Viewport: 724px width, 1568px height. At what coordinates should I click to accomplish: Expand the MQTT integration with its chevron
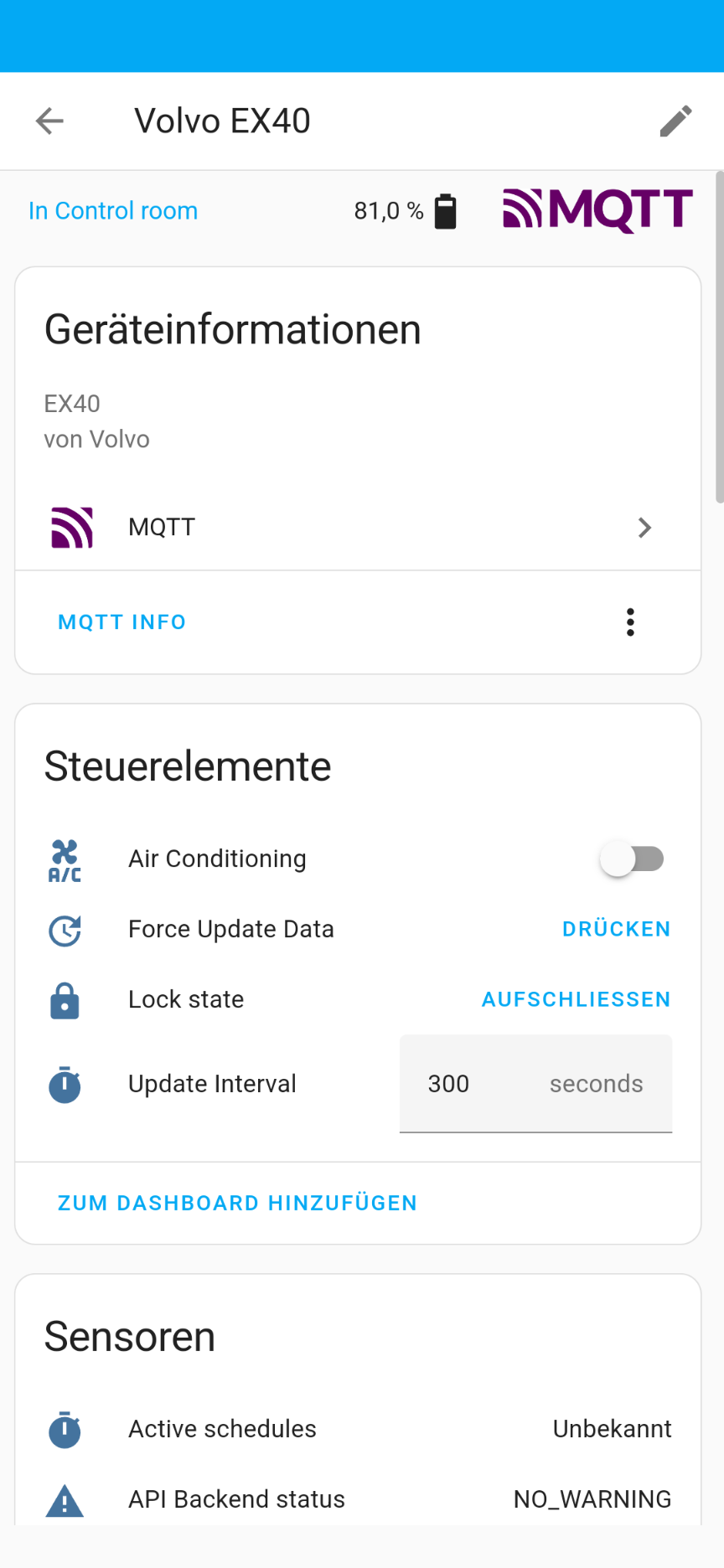tap(644, 528)
